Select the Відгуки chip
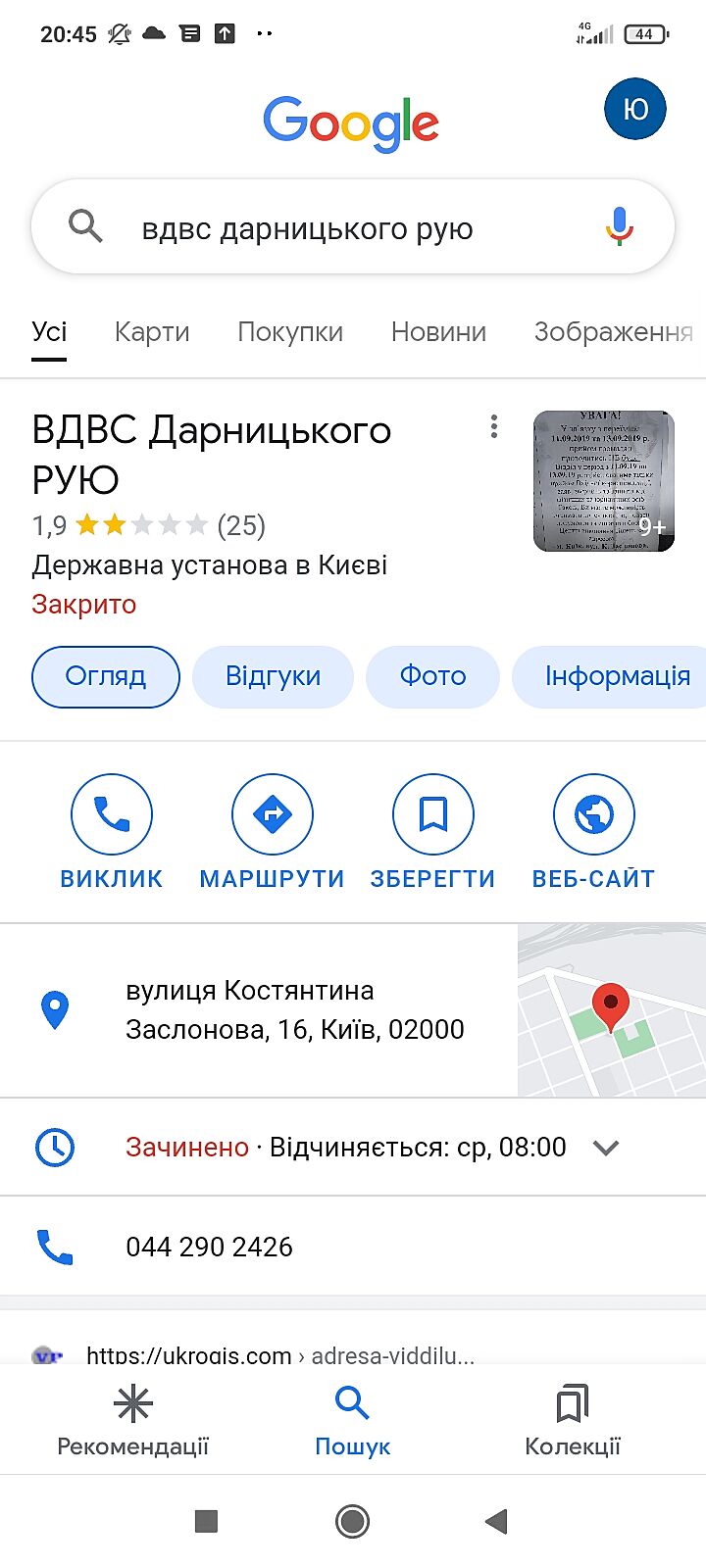706x1568 pixels. point(273,676)
